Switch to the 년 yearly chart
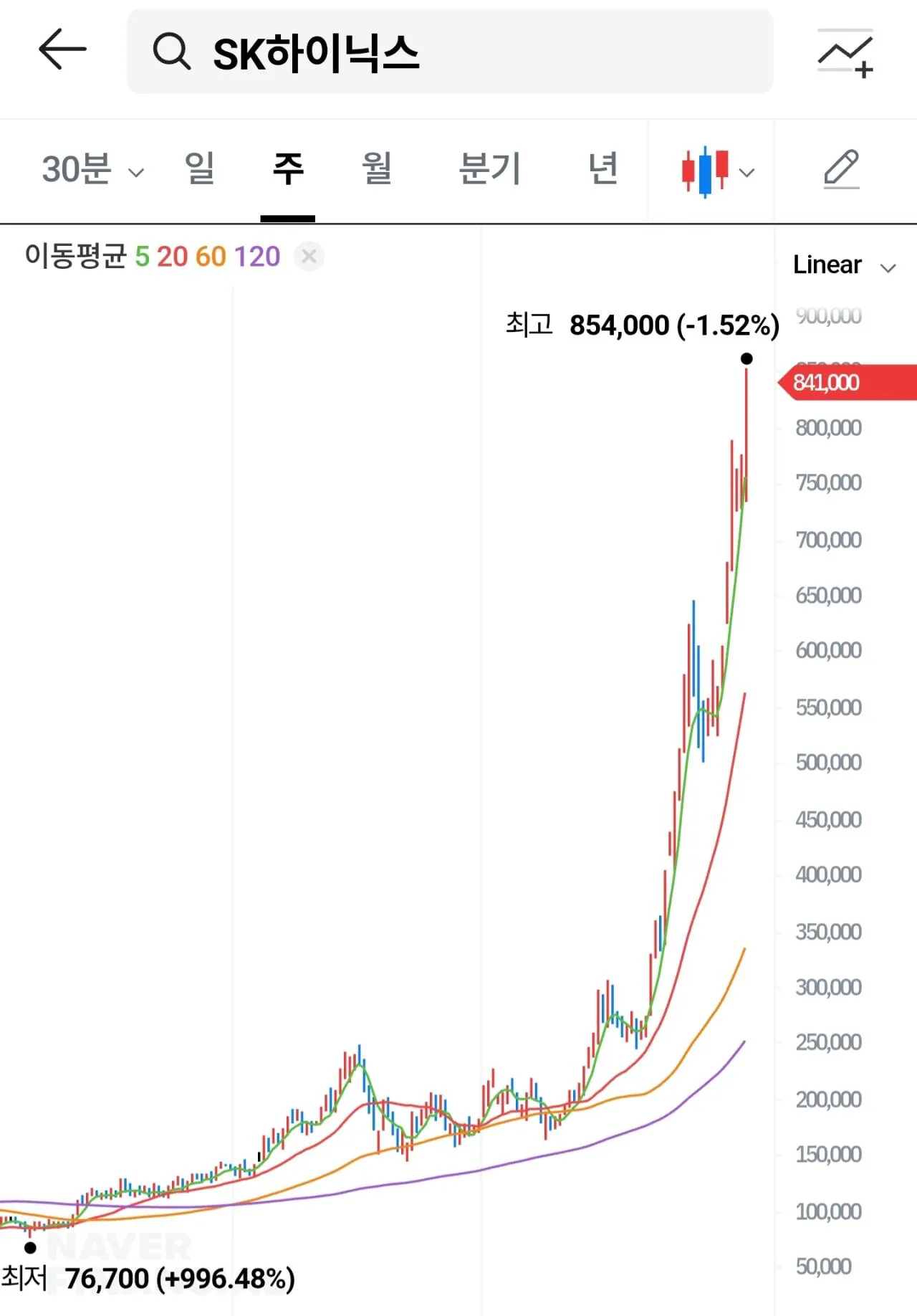This screenshot has height=1316, width=917. 602,169
